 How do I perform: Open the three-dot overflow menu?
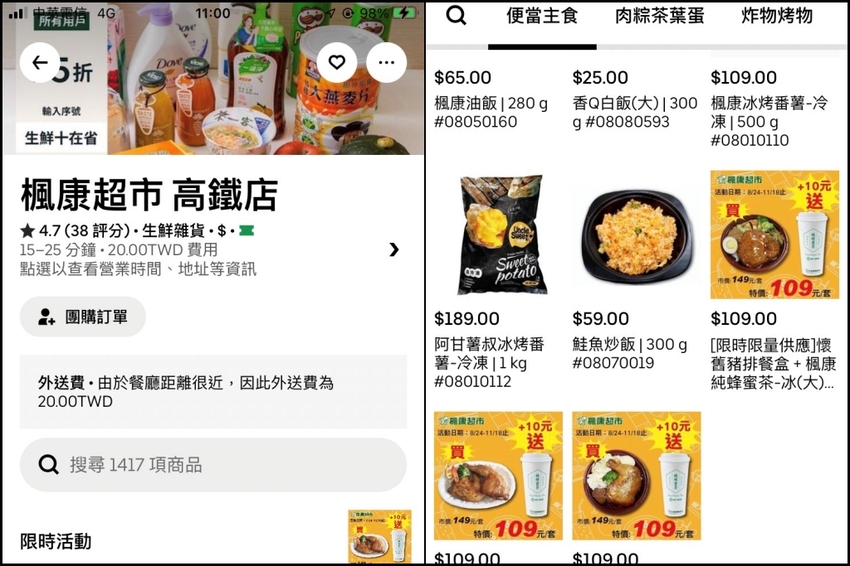[x=386, y=63]
